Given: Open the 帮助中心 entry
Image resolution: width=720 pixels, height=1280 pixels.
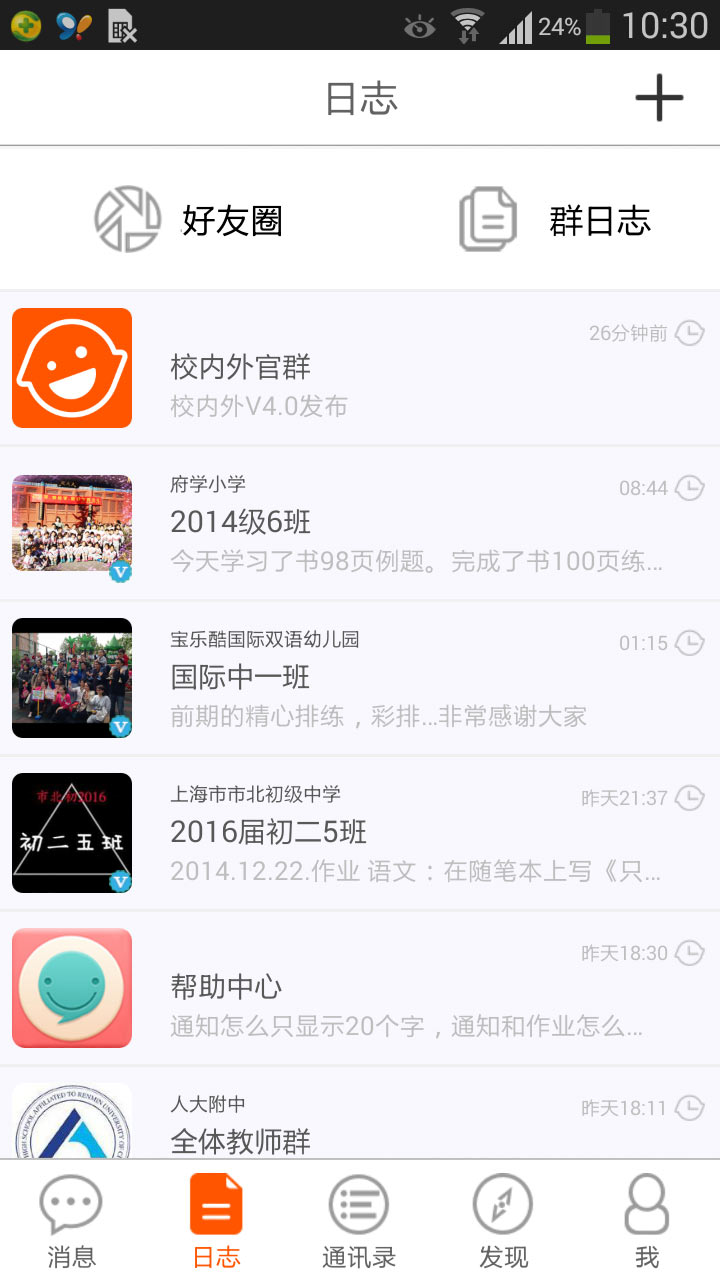Looking at the screenshot, I should 360,988.
